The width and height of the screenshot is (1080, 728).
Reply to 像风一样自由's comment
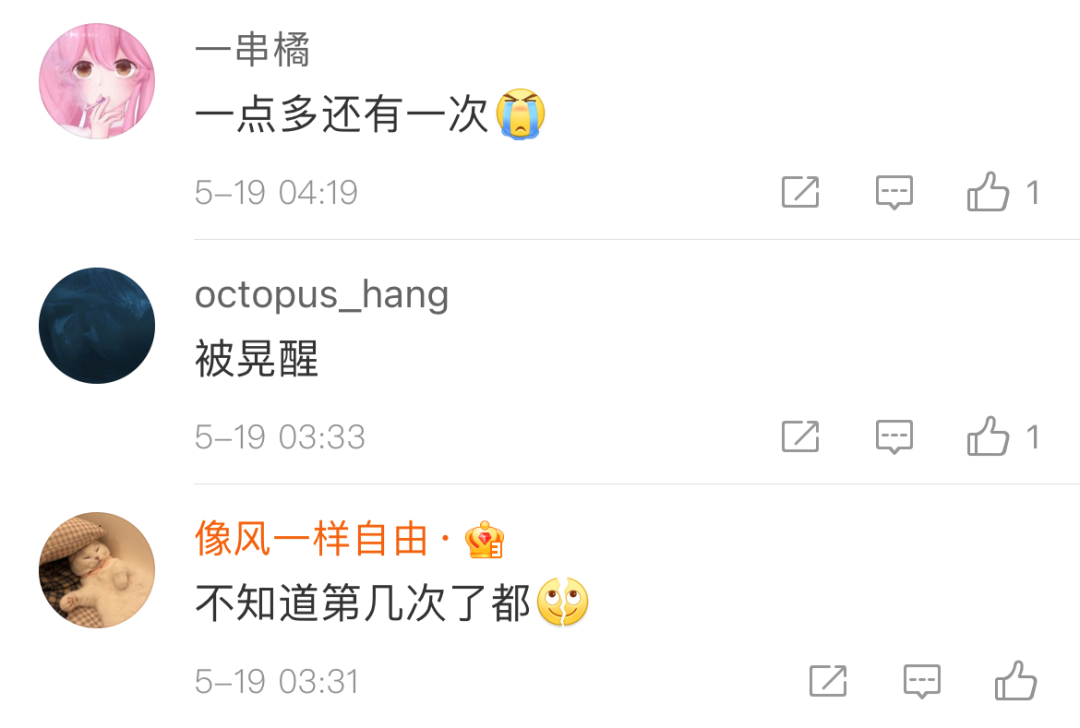click(922, 681)
